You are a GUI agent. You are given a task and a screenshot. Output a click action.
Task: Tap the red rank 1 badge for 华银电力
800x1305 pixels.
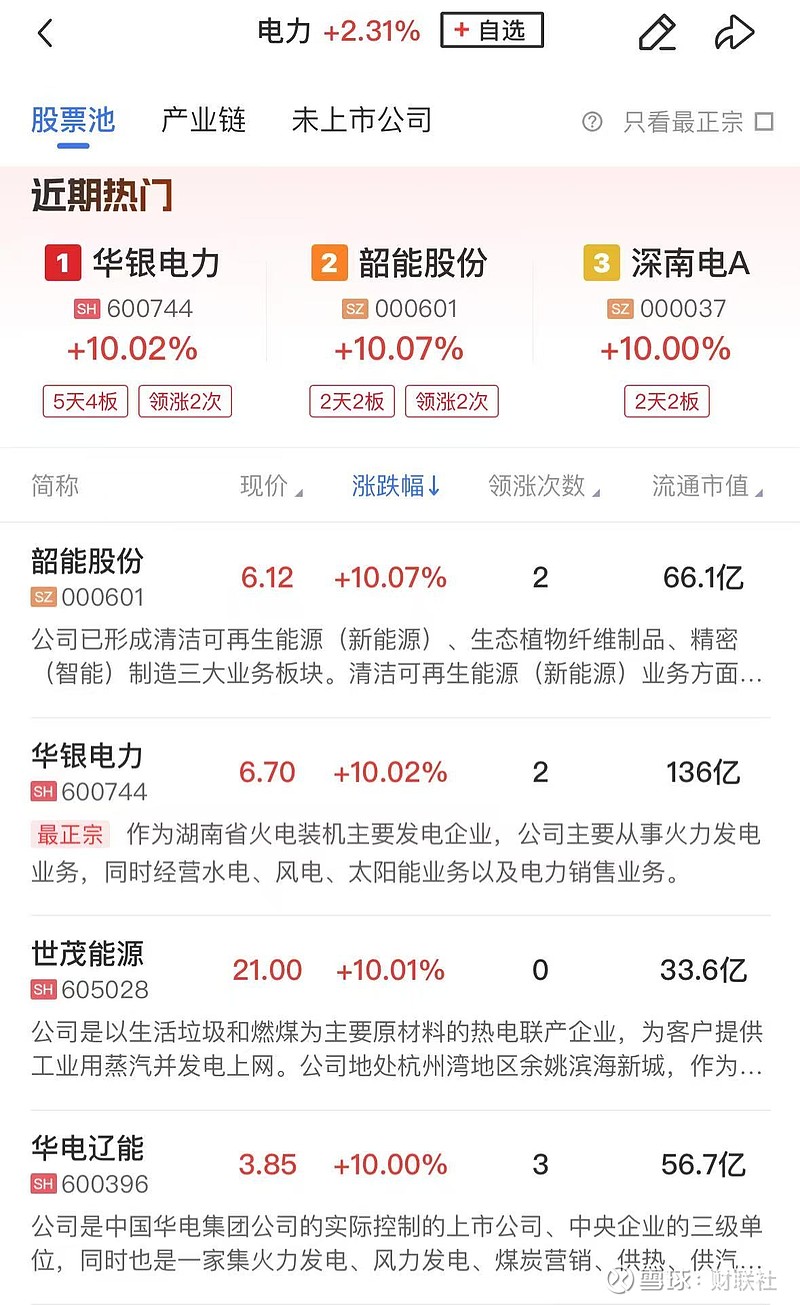click(60, 262)
